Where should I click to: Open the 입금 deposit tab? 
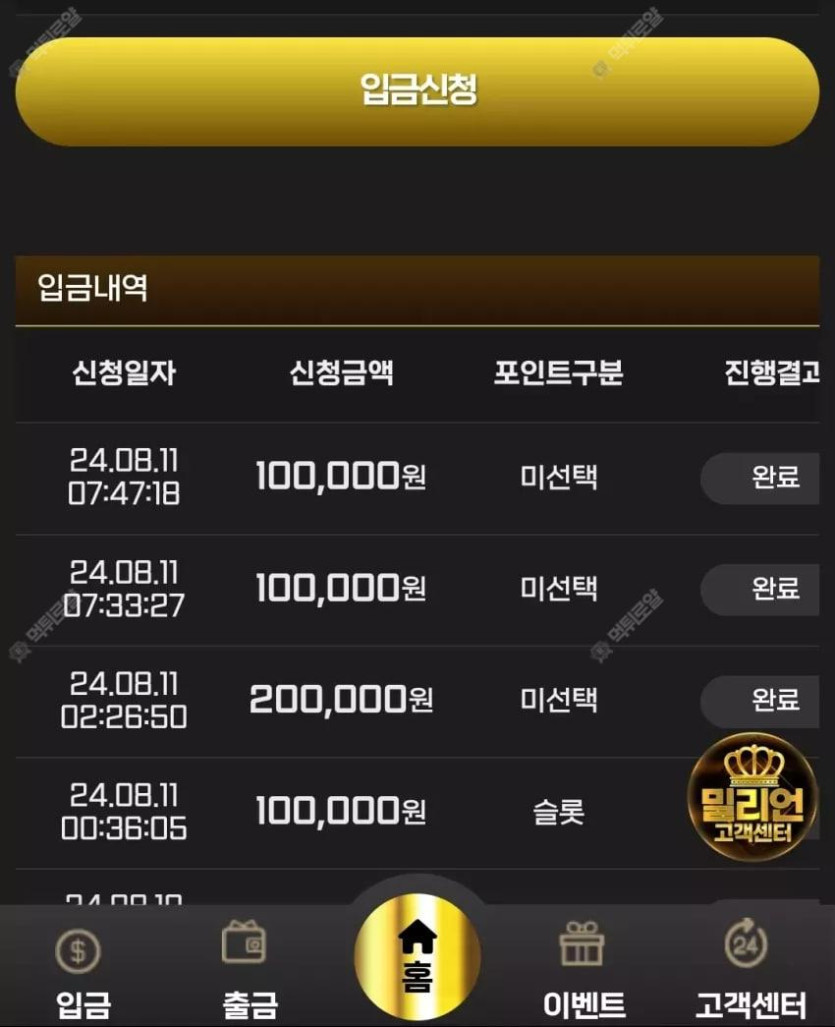pos(81,972)
